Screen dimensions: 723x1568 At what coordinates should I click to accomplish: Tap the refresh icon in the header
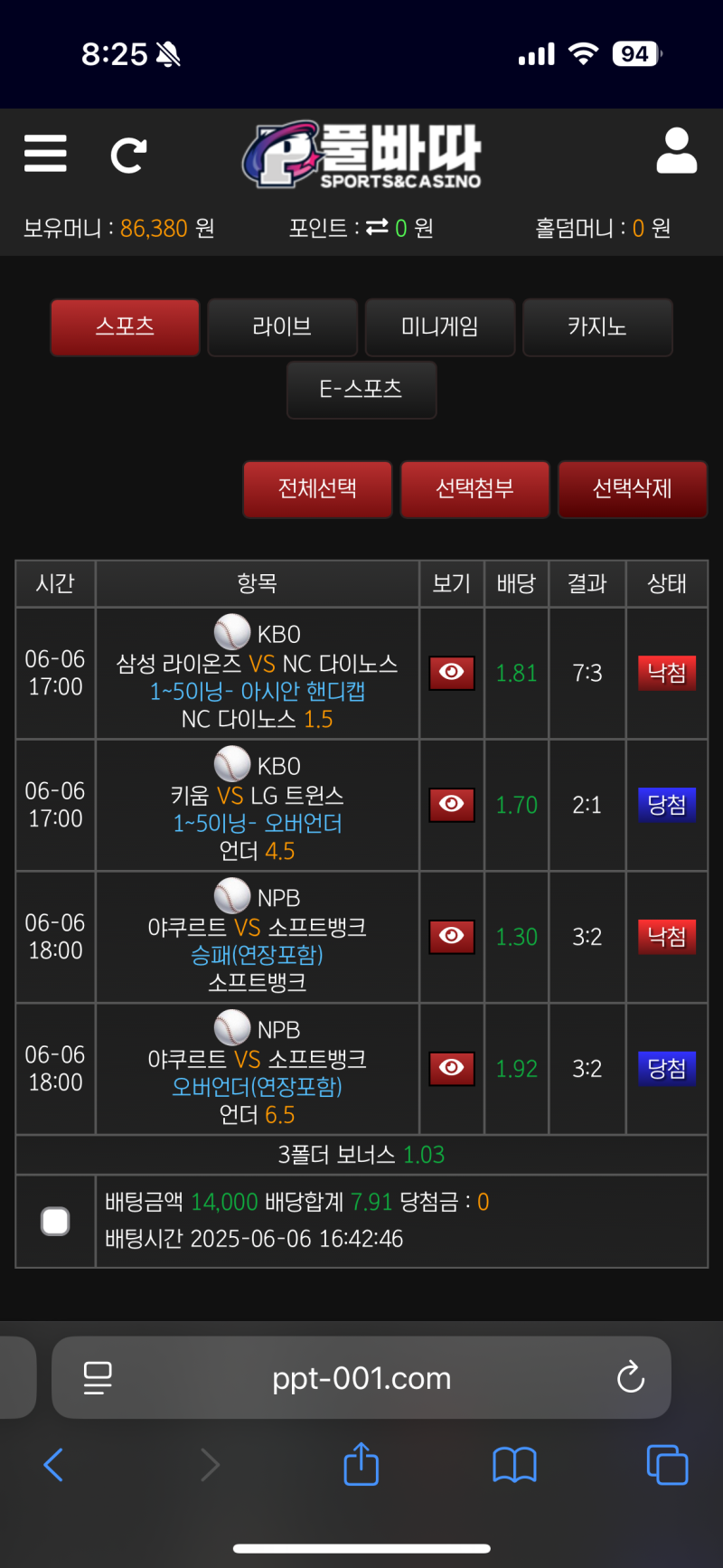point(128,155)
